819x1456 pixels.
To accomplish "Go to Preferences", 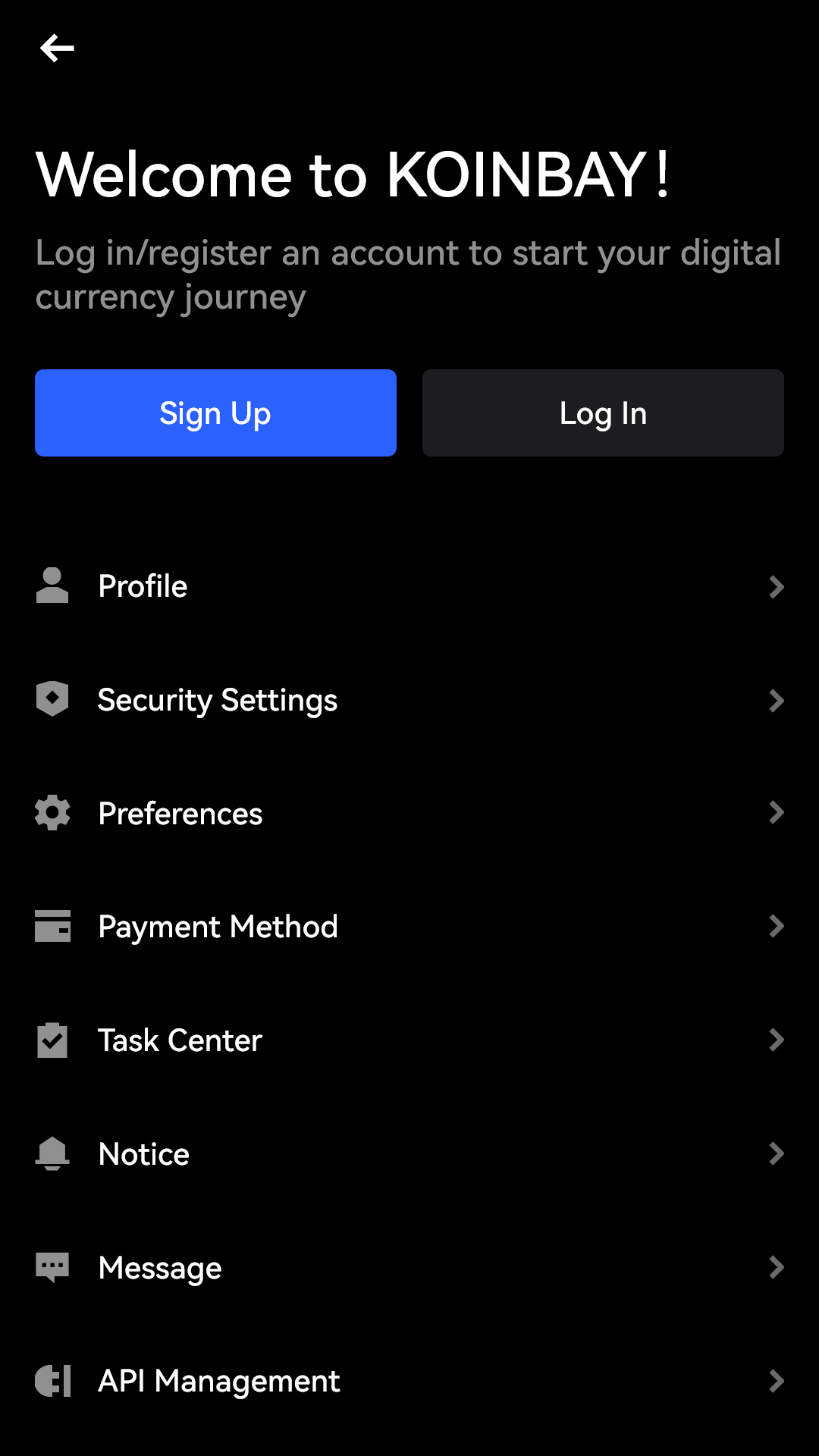I will (x=409, y=814).
